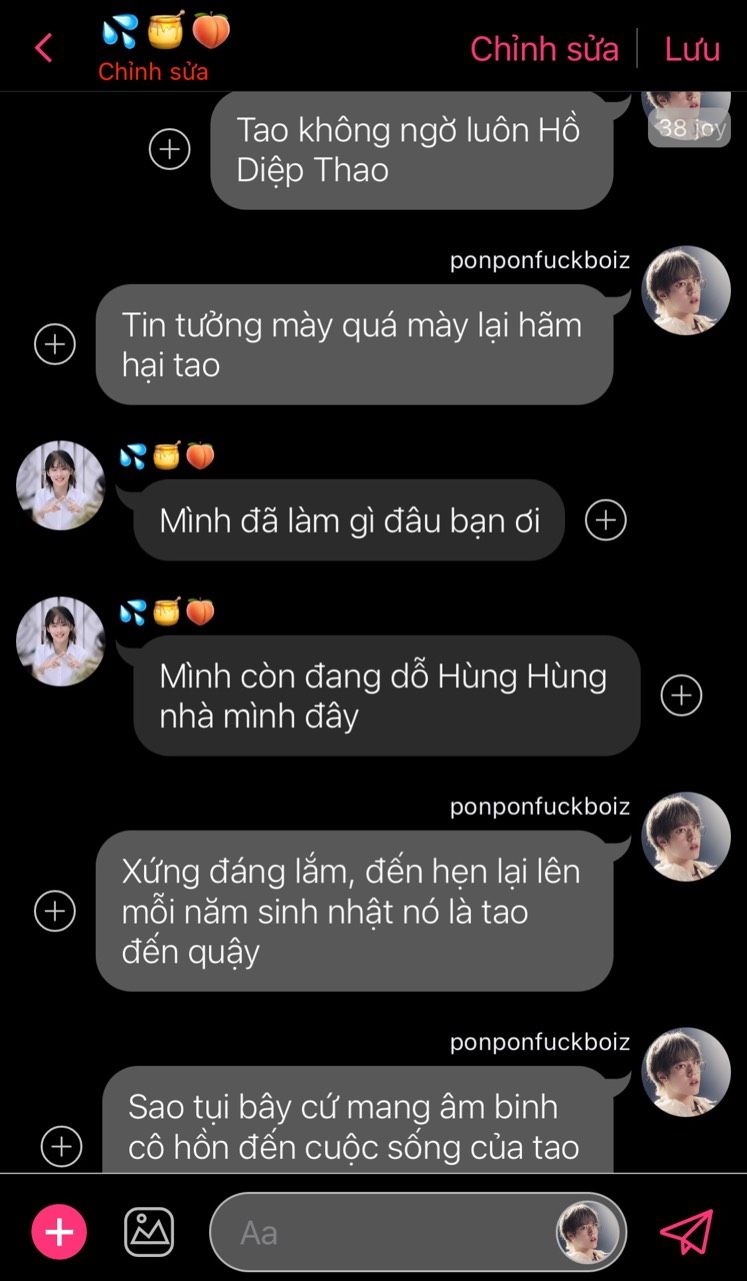747x1281 pixels.
Task: Tap the plus beside "Sao tụi bây cứ mang âm binh"
Action: click(61, 1146)
